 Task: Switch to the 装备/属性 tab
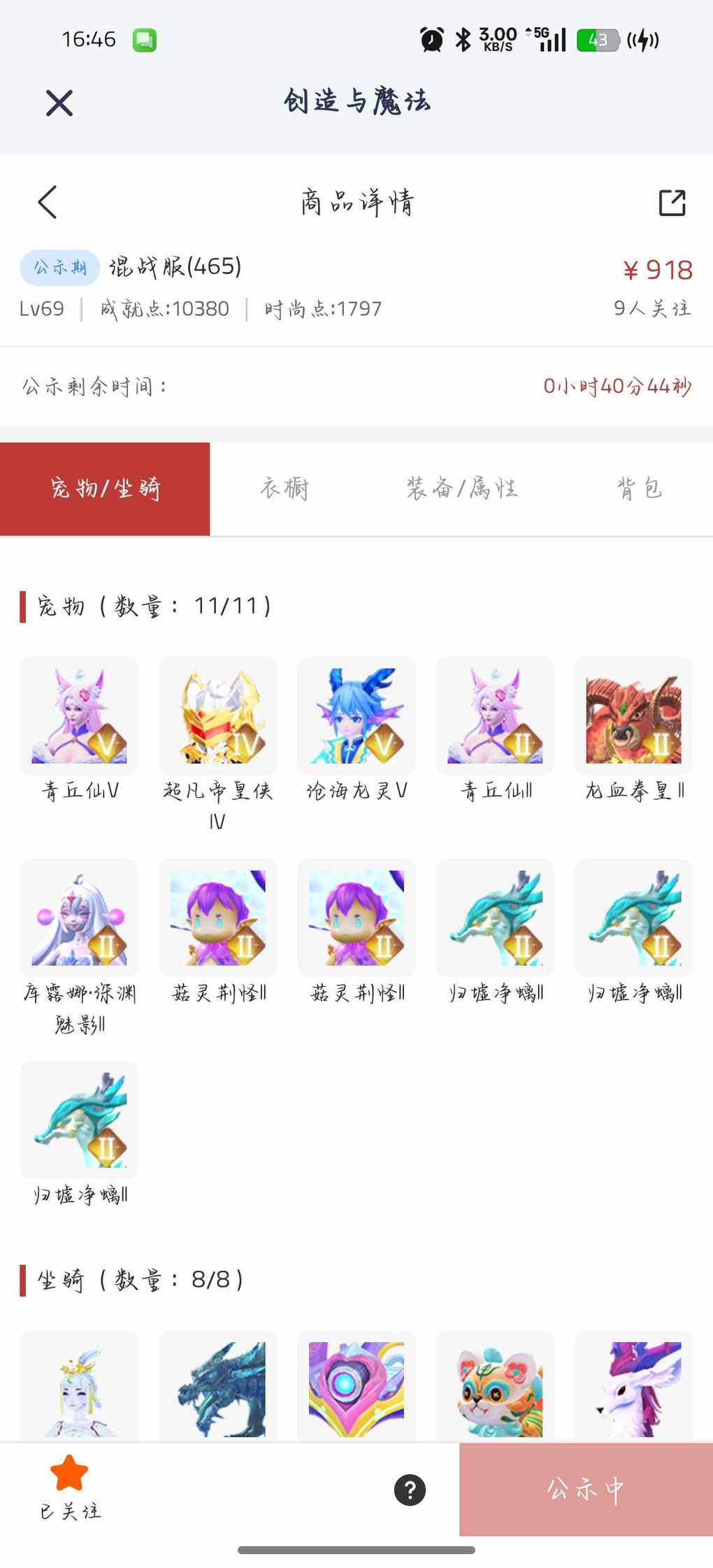[x=462, y=489]
